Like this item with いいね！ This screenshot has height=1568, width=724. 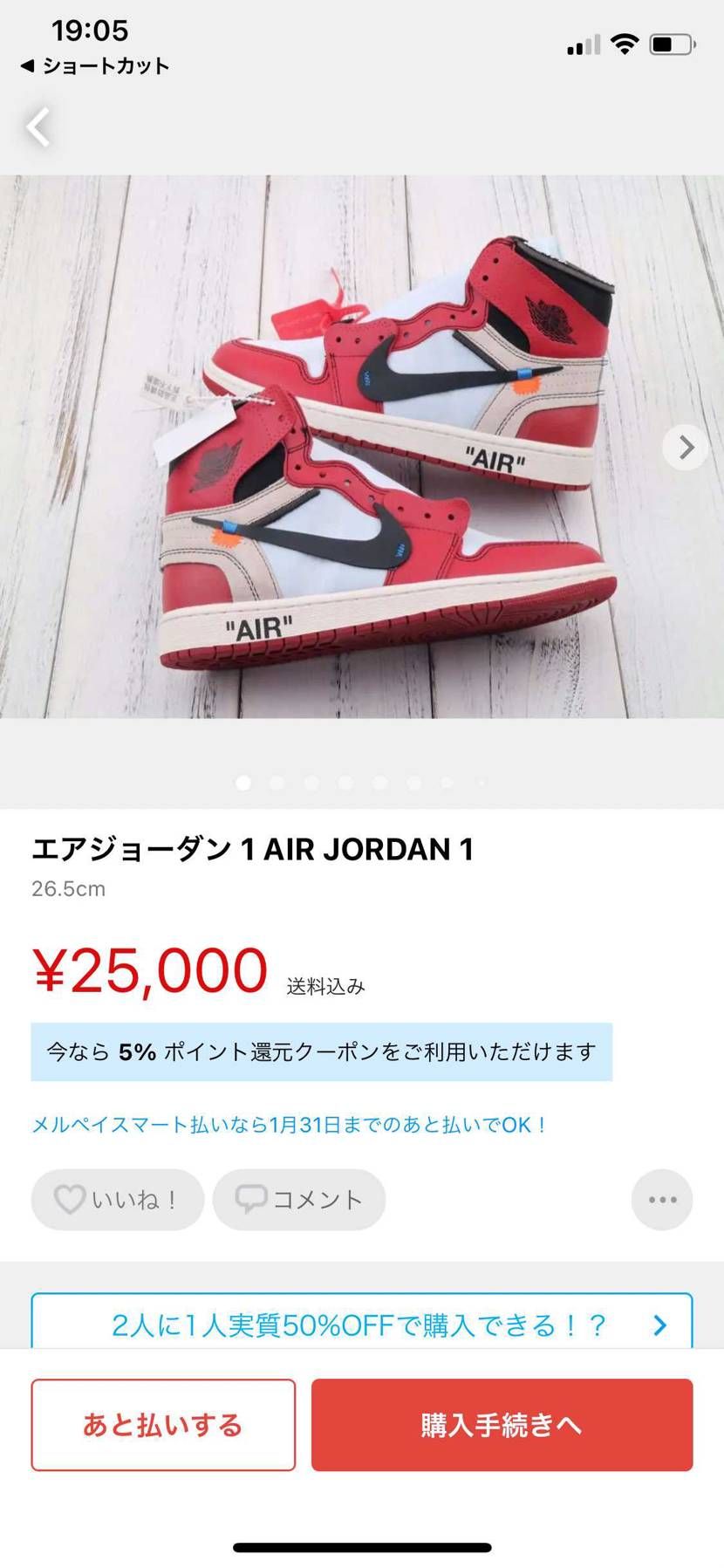point(118,1200)
